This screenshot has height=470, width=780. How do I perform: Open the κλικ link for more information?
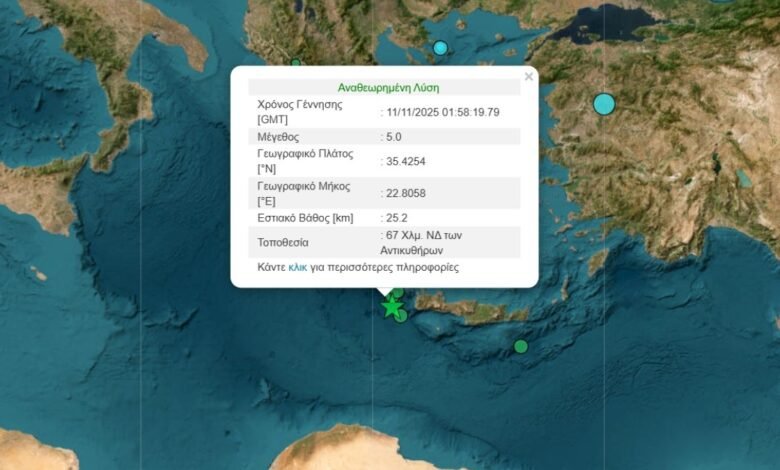(298, 268)
